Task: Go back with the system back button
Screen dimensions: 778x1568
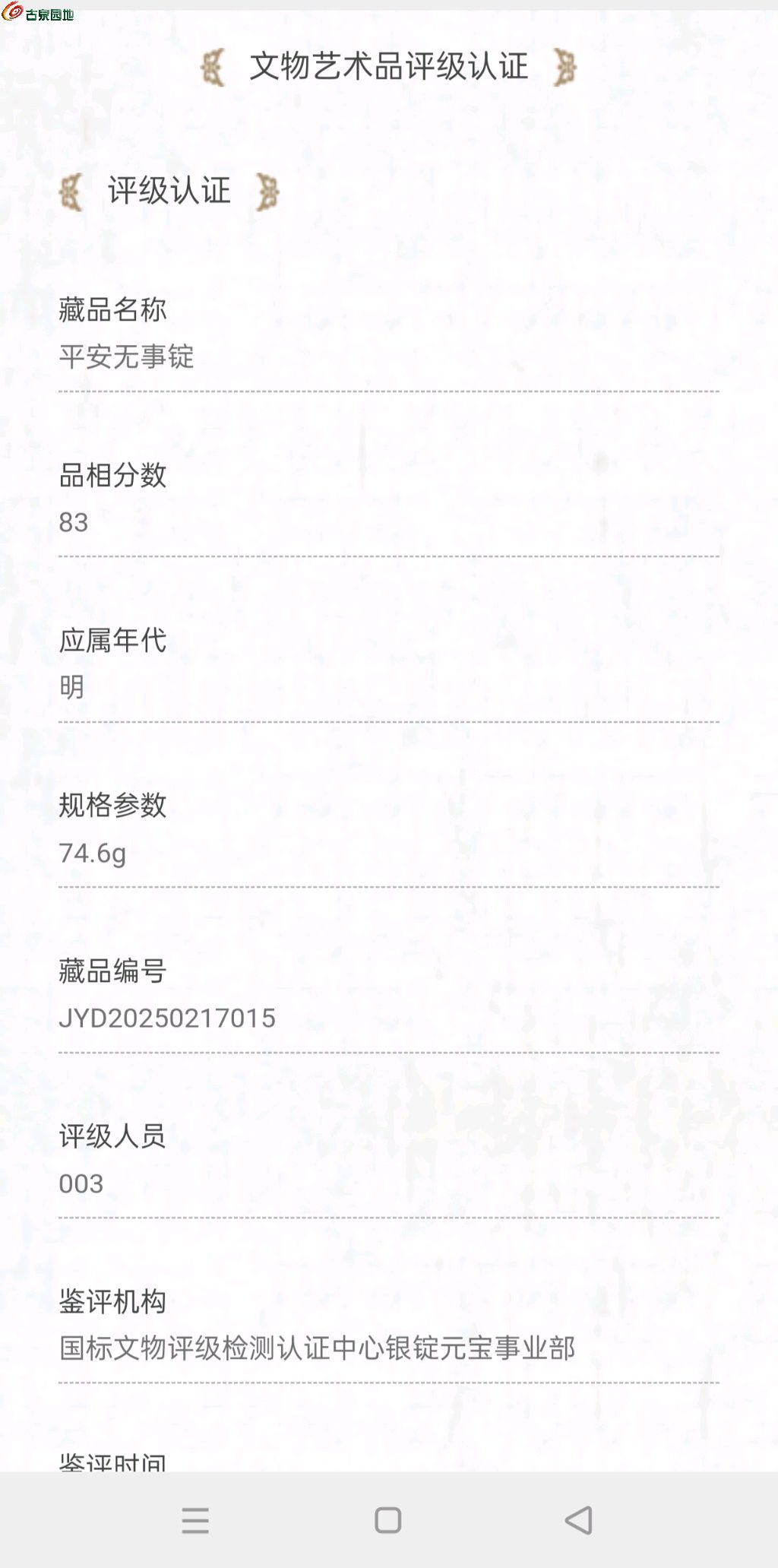Action: (x=579, y=1520)
